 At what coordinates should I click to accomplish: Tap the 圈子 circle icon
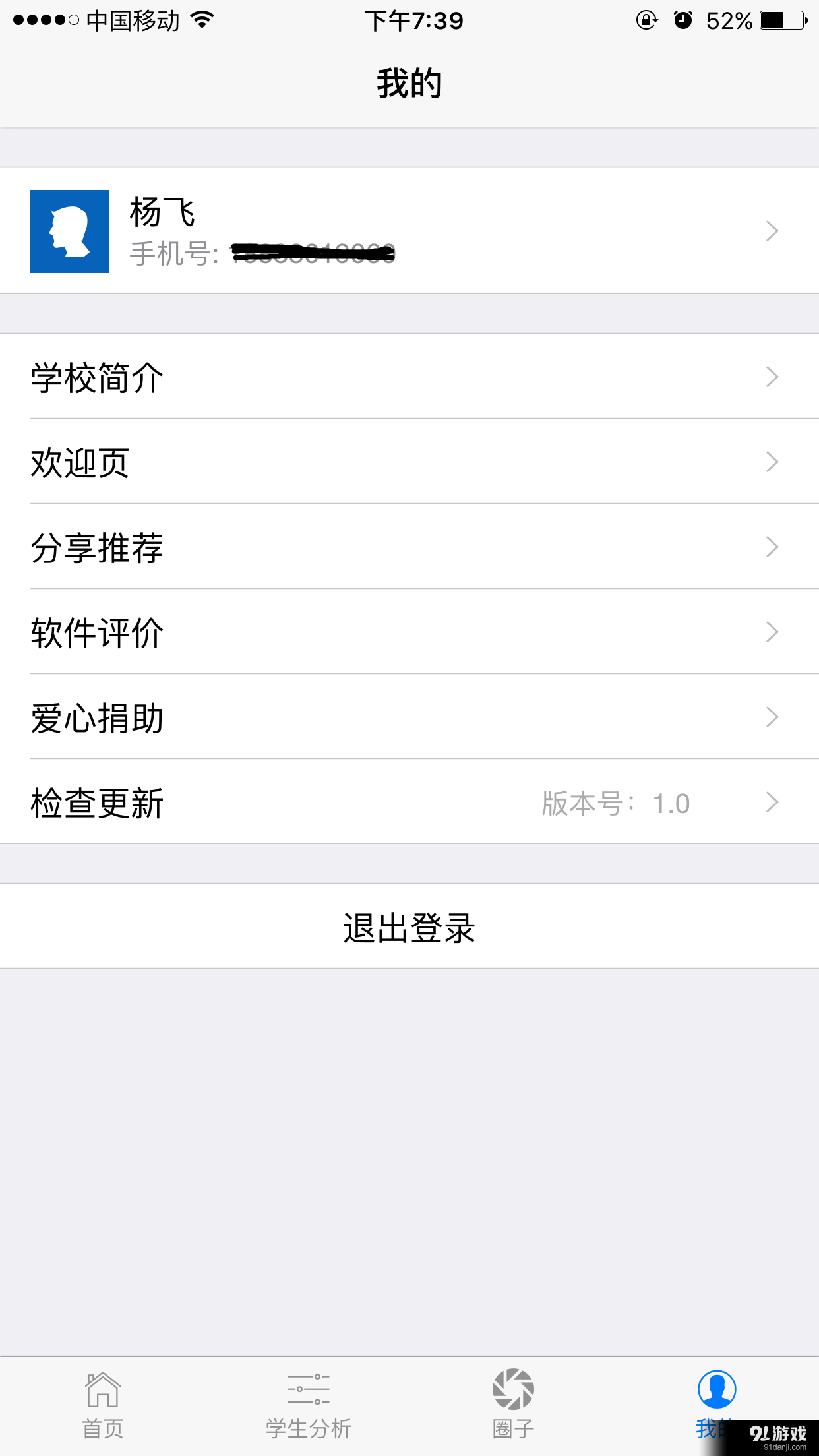click(512, 1388)
